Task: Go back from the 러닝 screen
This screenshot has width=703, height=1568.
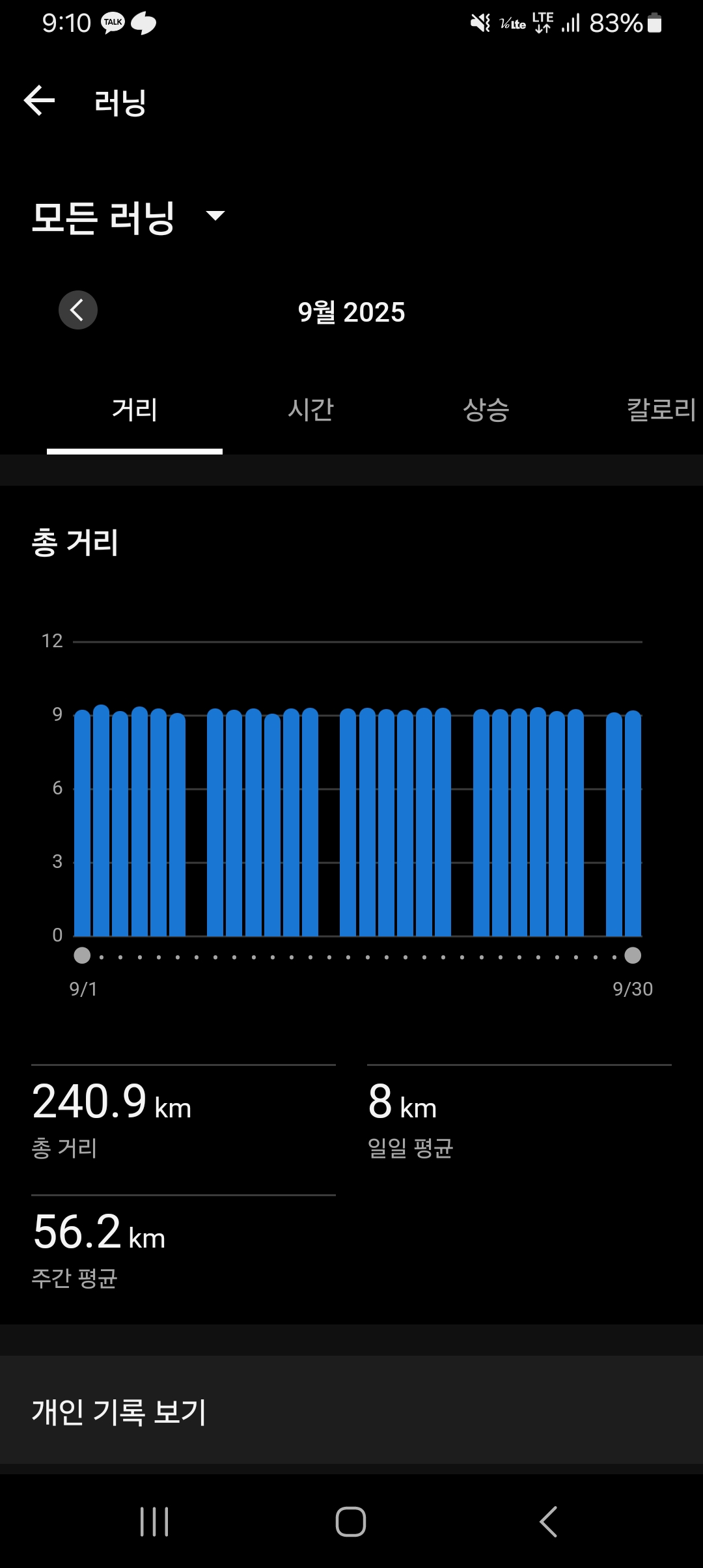Action: tap(39, 101)
